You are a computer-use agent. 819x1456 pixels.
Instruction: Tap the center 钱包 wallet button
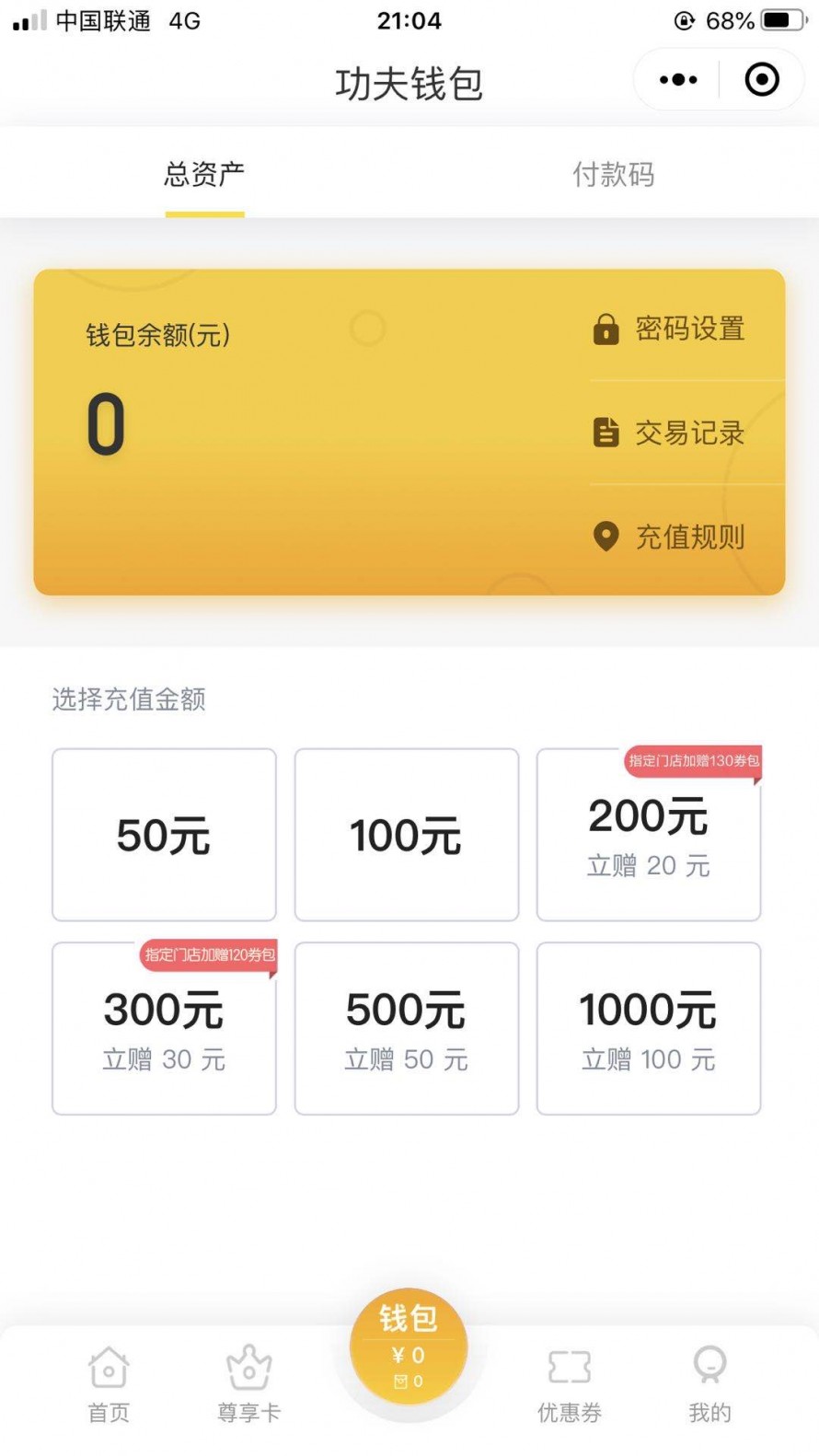pyautogui.click(x=409, y=1347)
